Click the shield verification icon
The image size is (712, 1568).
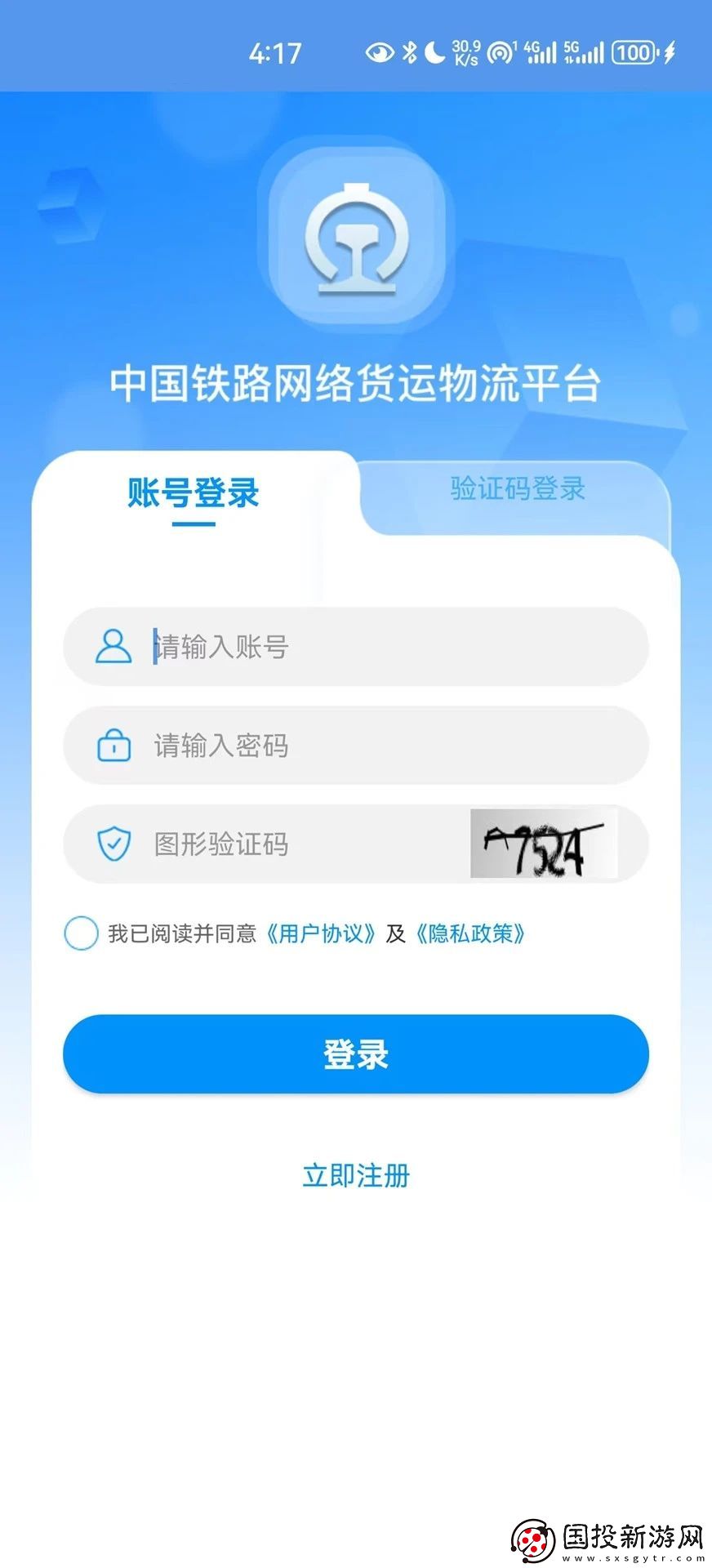[113, 844]
